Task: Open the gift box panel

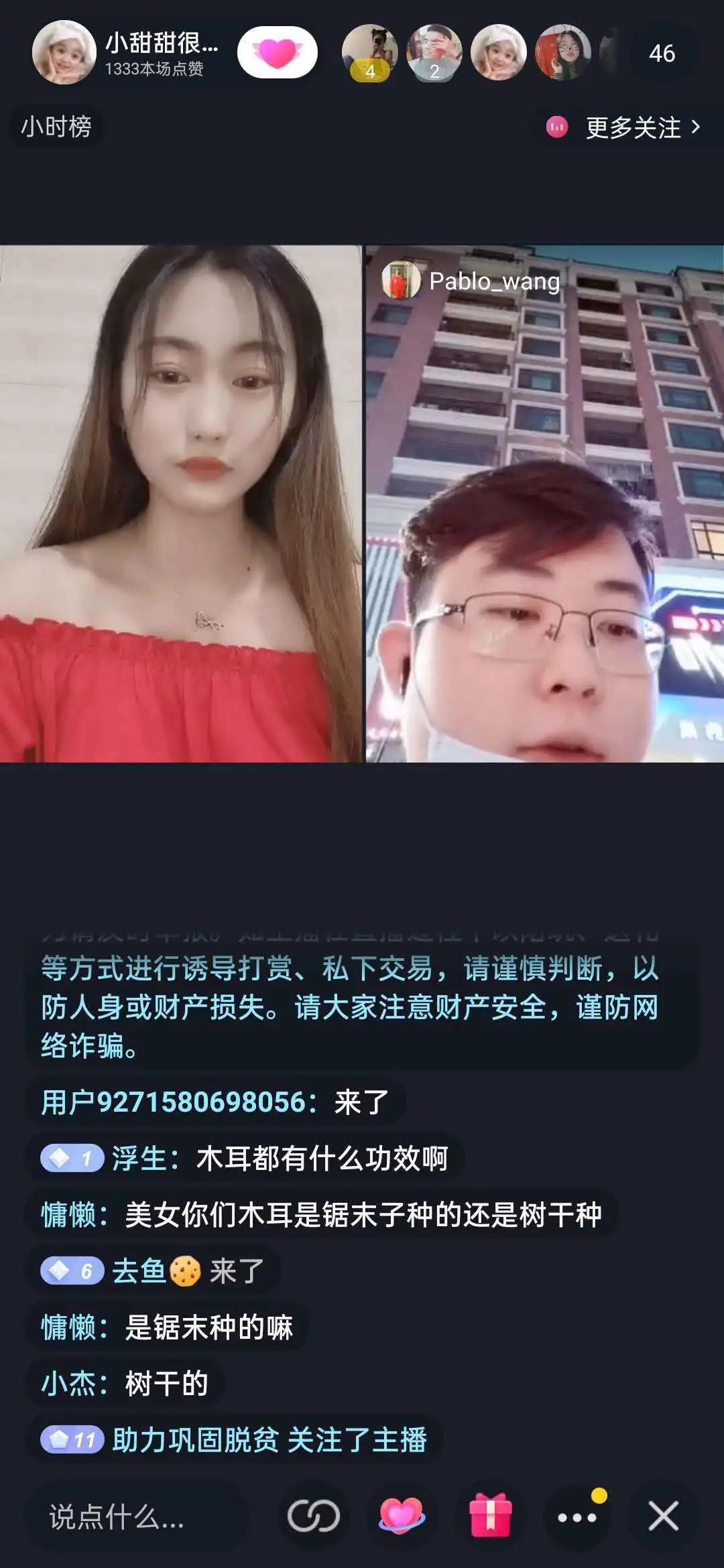Action: (490, 1516)
